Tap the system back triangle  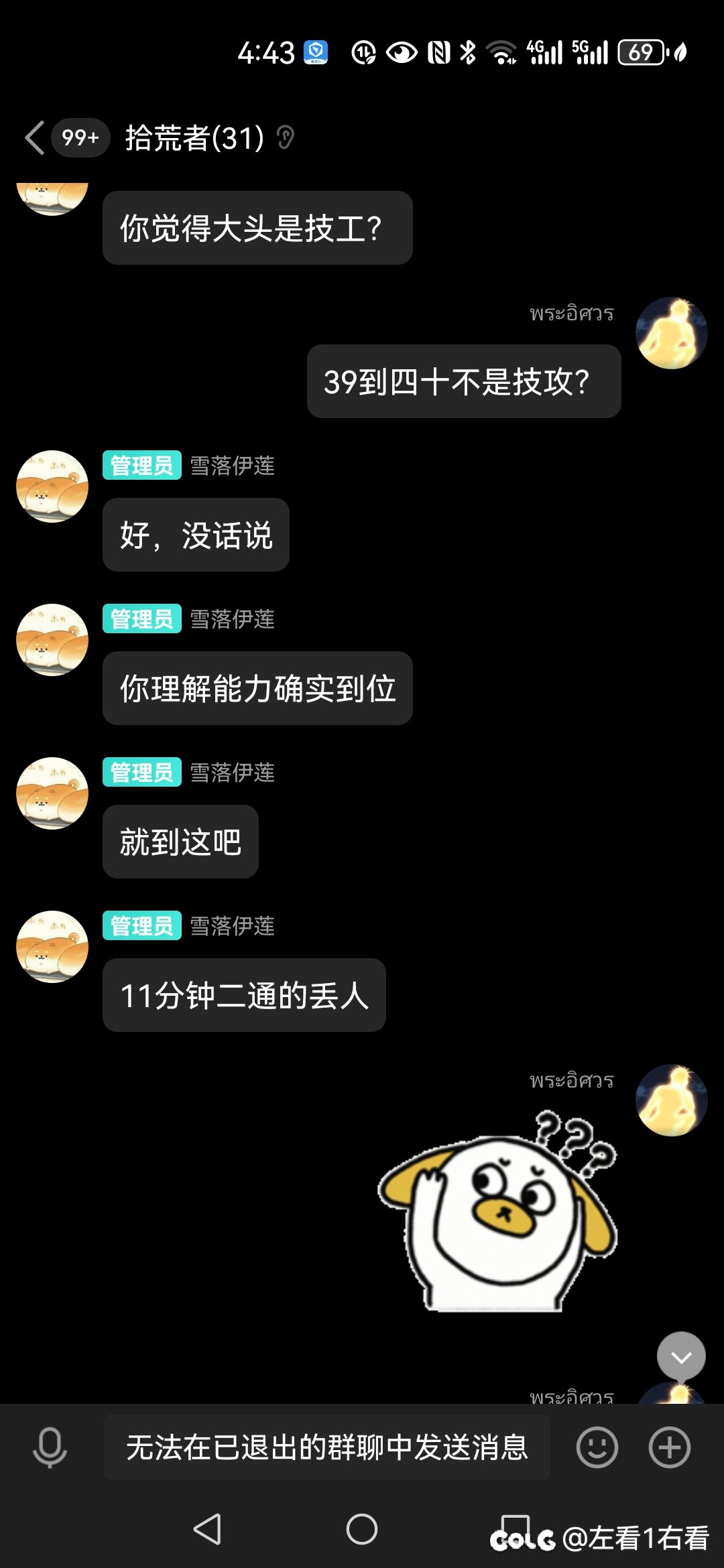(x=207, y=1529)
